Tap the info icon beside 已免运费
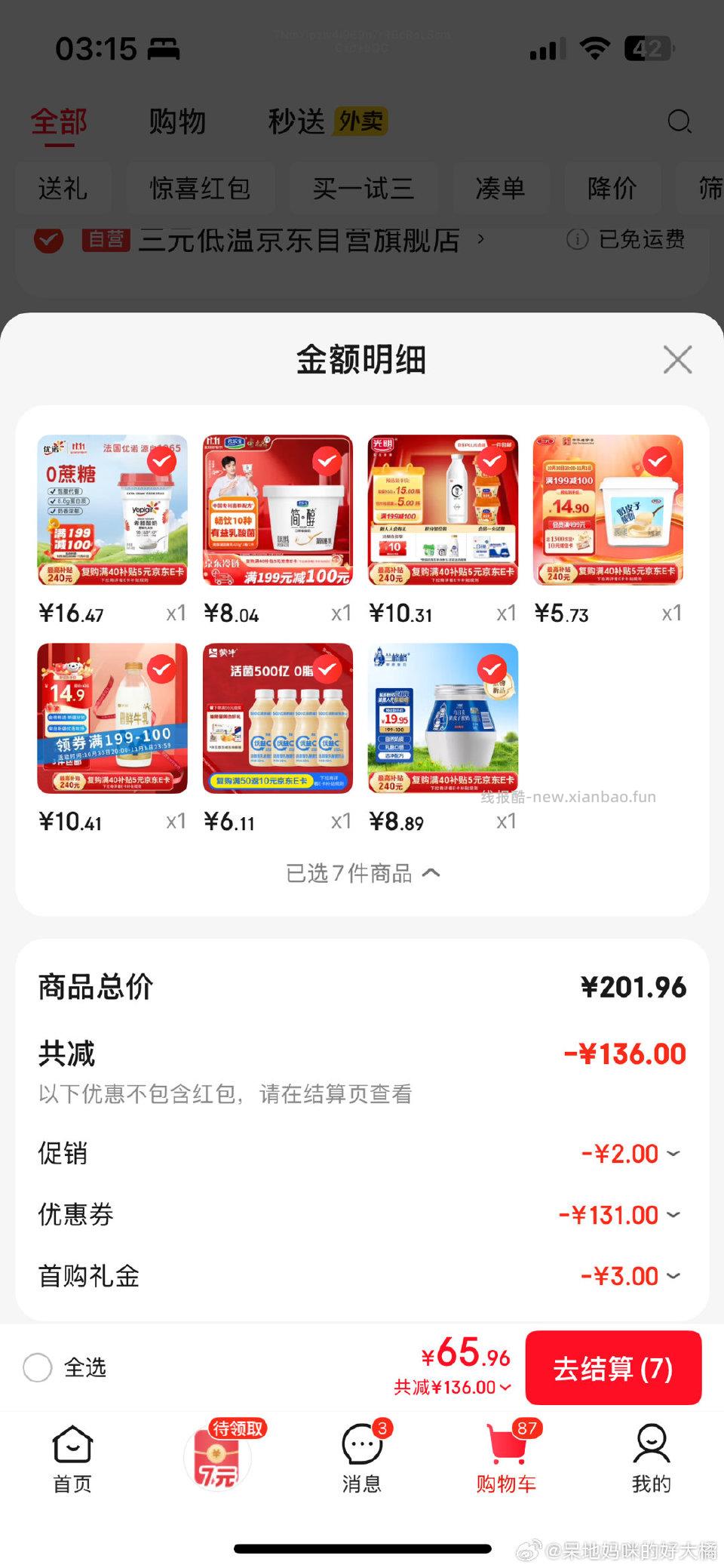Viewport: 724px width, 1568px height. click(578, 240)
